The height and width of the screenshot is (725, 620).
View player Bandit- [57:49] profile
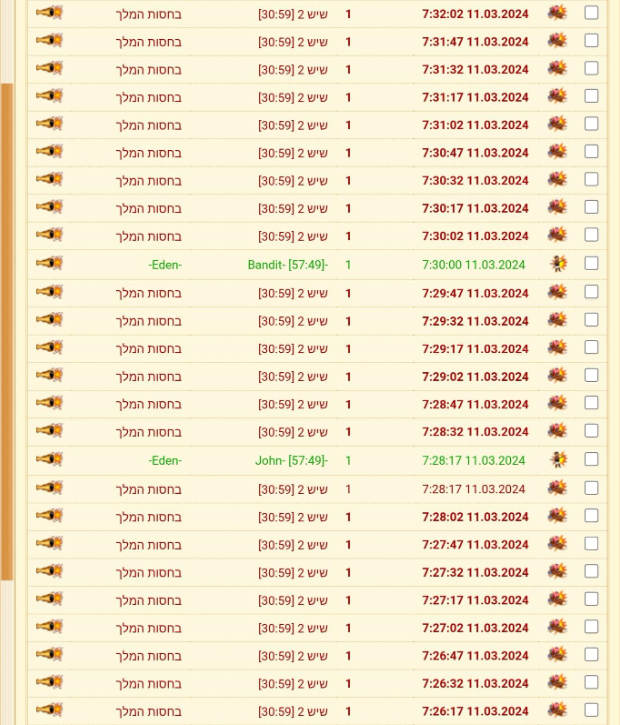(287, 265)
